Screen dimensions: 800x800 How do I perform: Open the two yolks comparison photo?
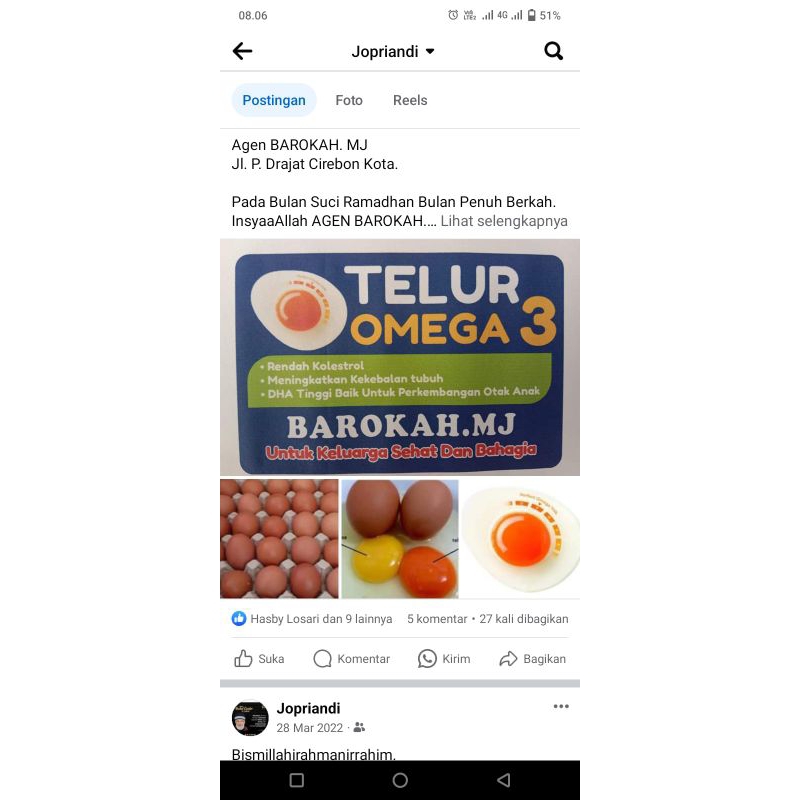[x=399, y=538]
